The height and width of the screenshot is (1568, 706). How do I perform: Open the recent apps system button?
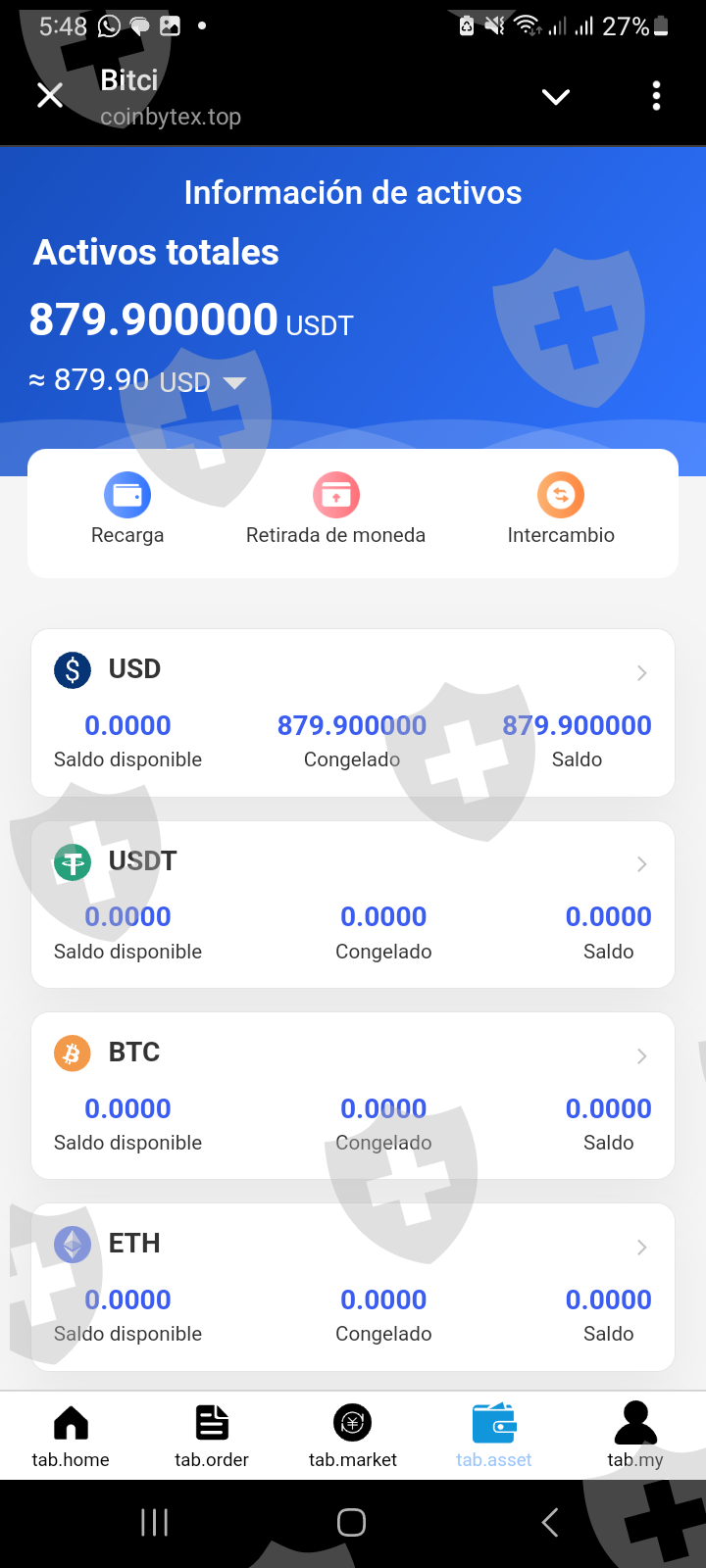(155, 1522)
